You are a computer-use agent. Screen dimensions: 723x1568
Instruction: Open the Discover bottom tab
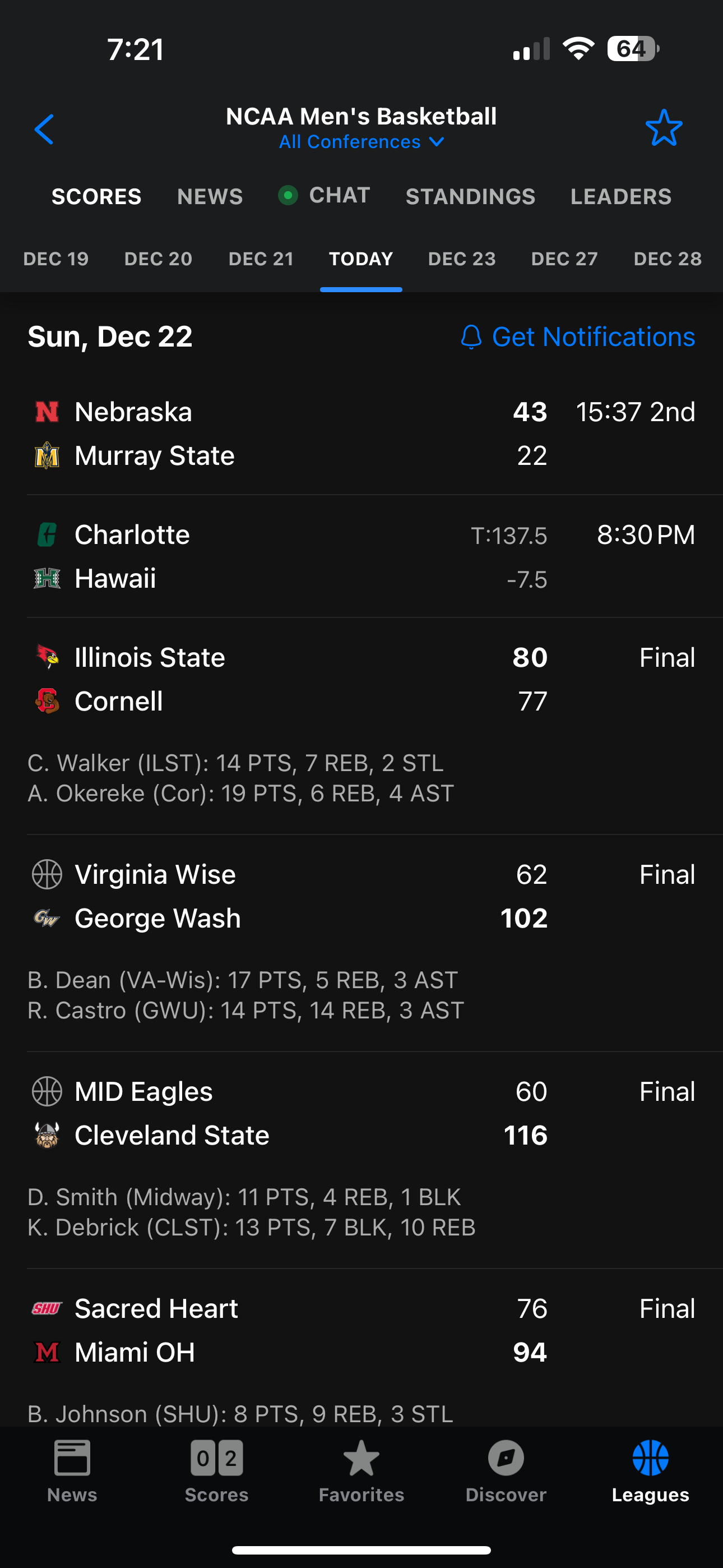click(506, 1470)
